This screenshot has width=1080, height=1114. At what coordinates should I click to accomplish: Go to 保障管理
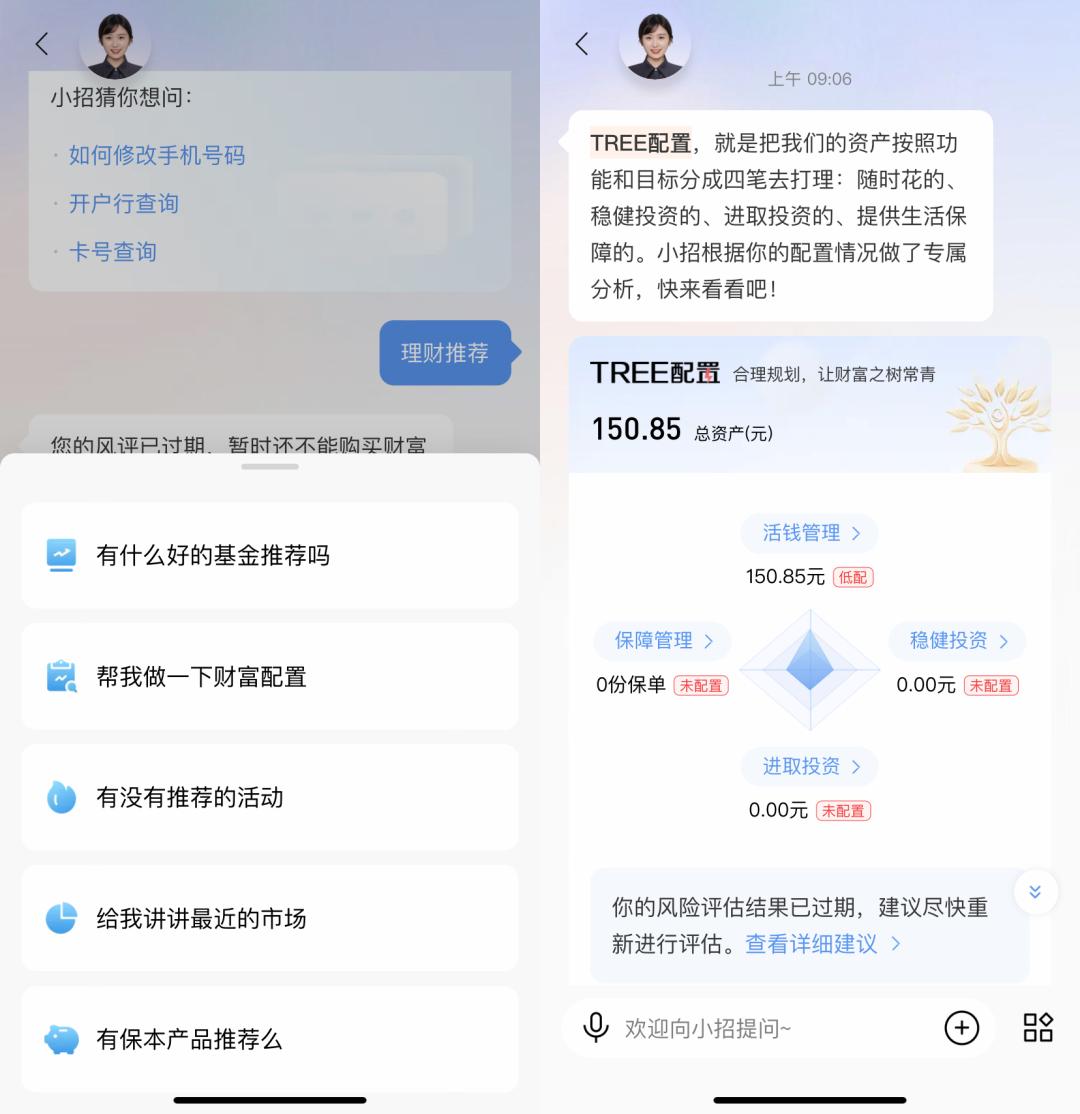[663, 641]
